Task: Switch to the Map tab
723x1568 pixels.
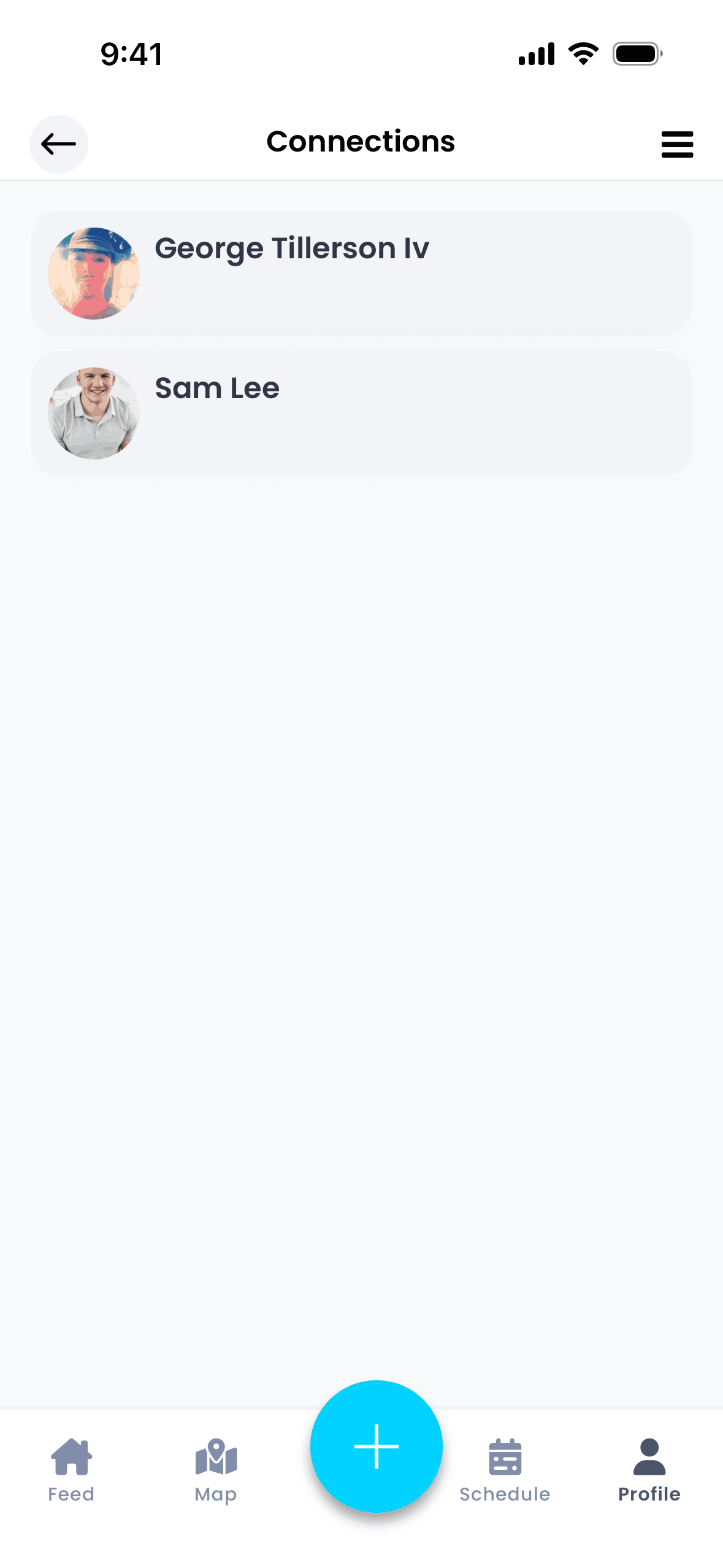Action: (216, 1470)
